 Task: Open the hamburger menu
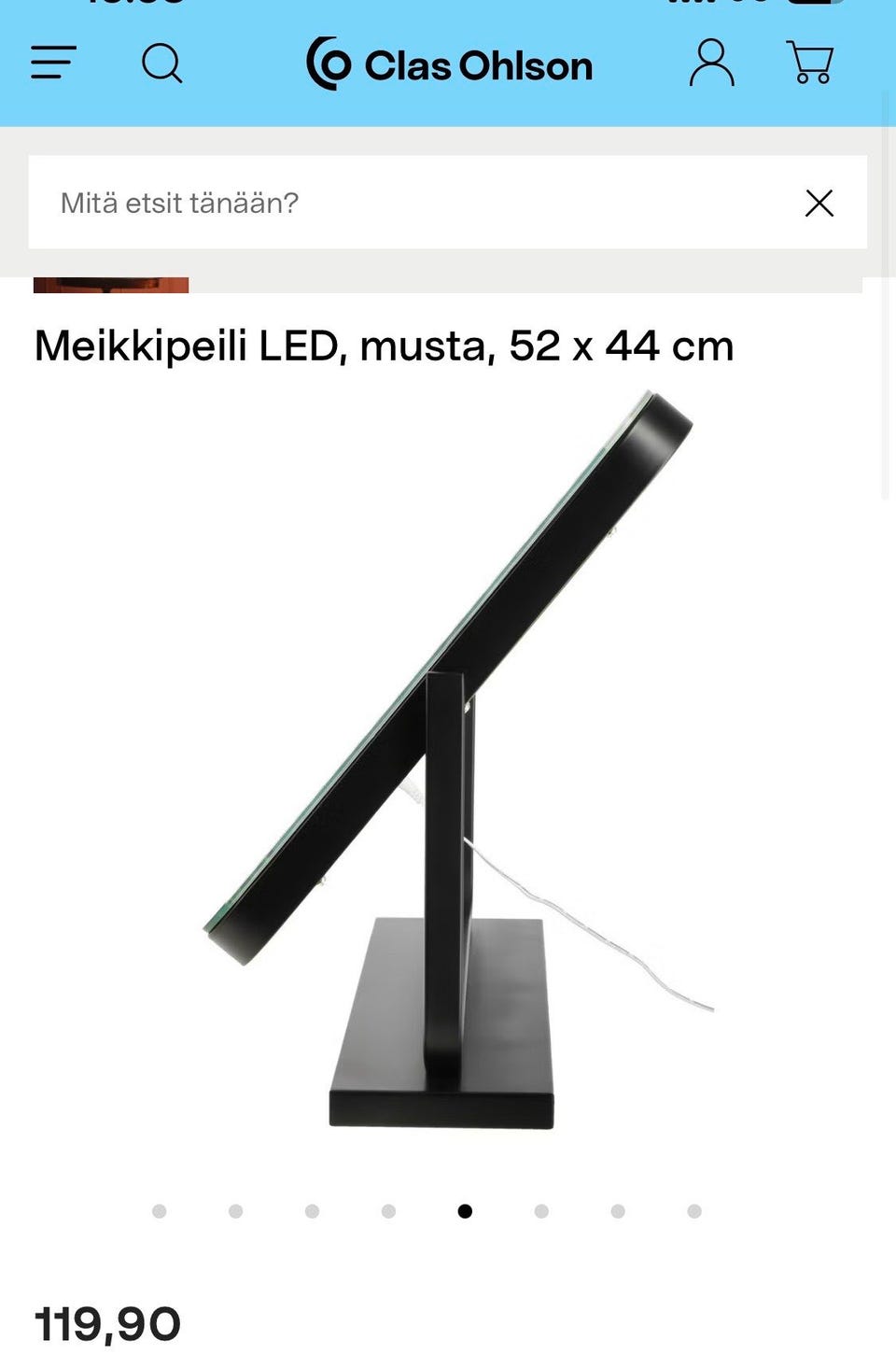point(53,63)
